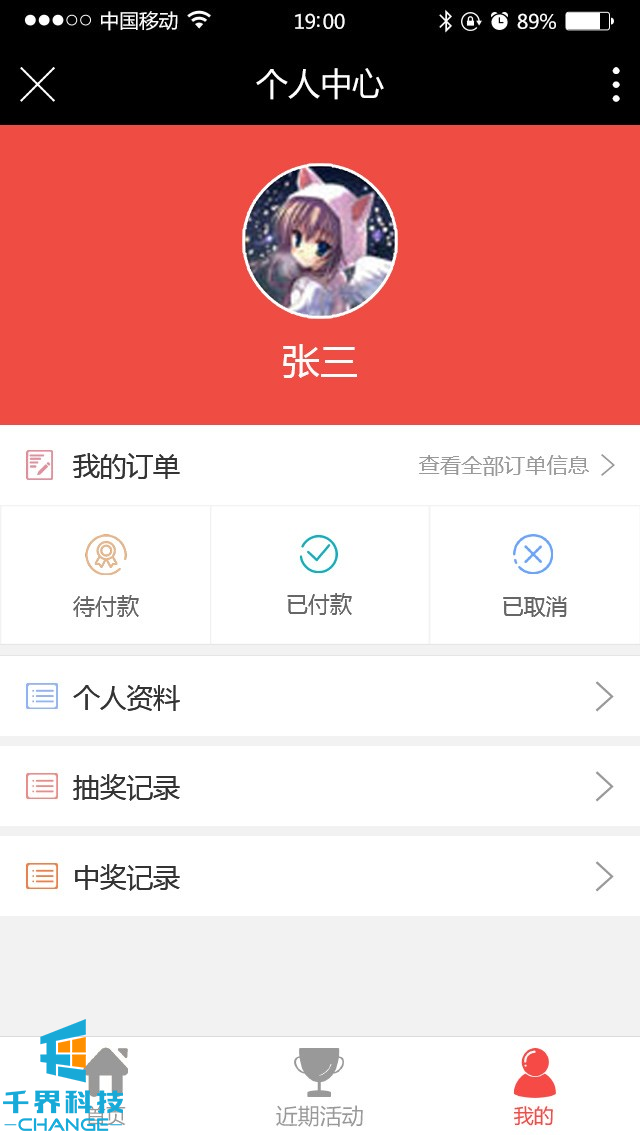Tap 张三's profile avatar

pyautogui.click(x=320, y=241)
